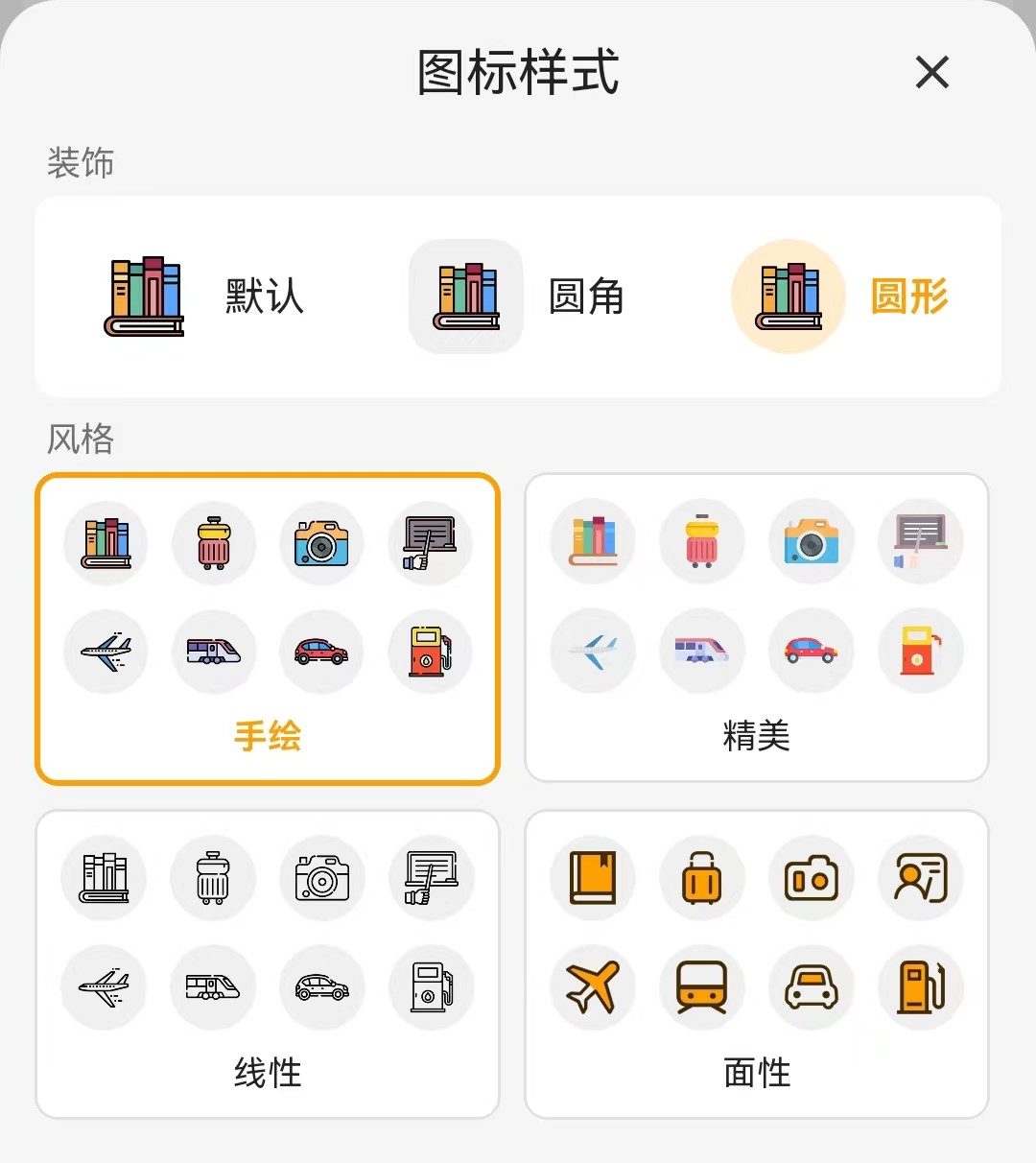This screenshot has width=1036, height=1163.
Task: Select the hand-drawn suitcase icon
Action: 213,543
